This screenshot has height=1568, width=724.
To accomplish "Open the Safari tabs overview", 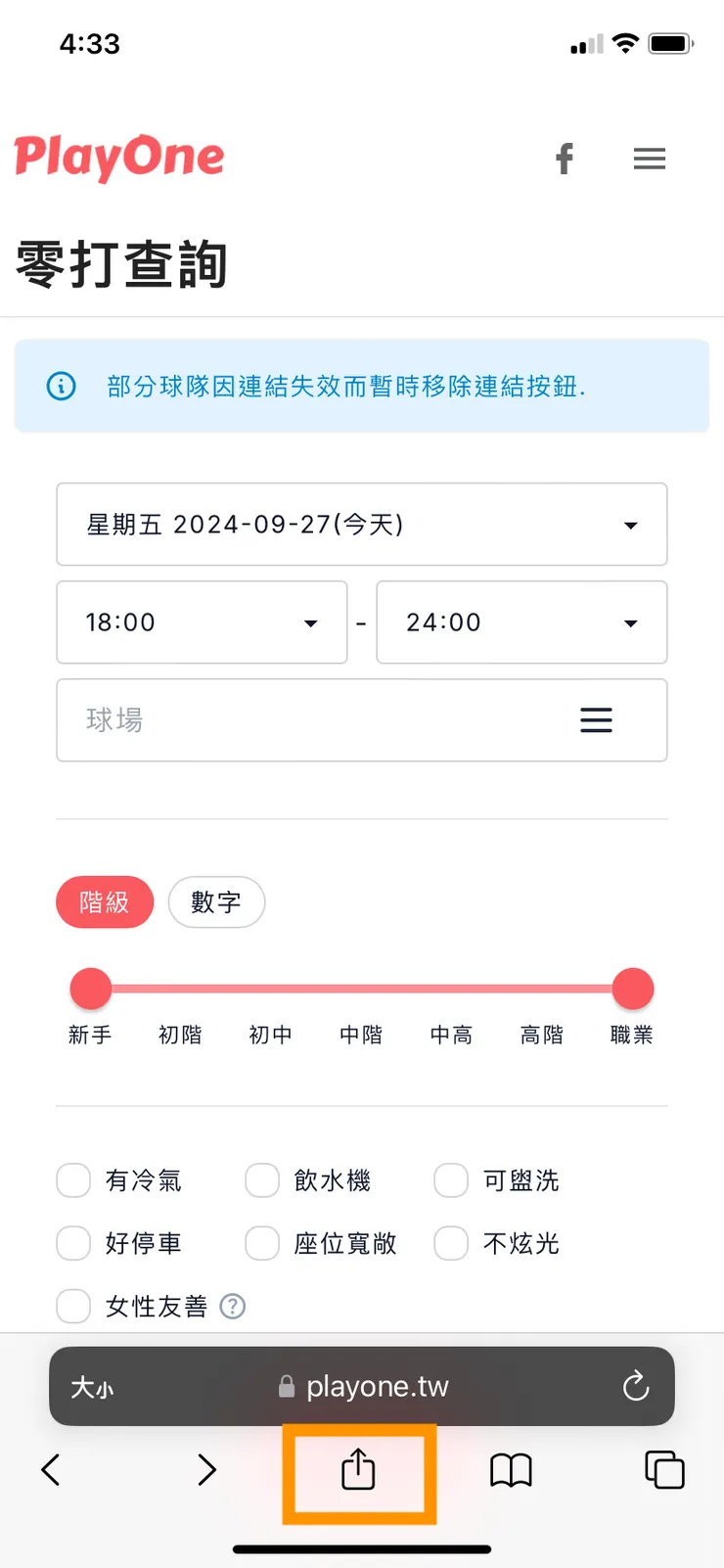I will (x=664, y=1469).
